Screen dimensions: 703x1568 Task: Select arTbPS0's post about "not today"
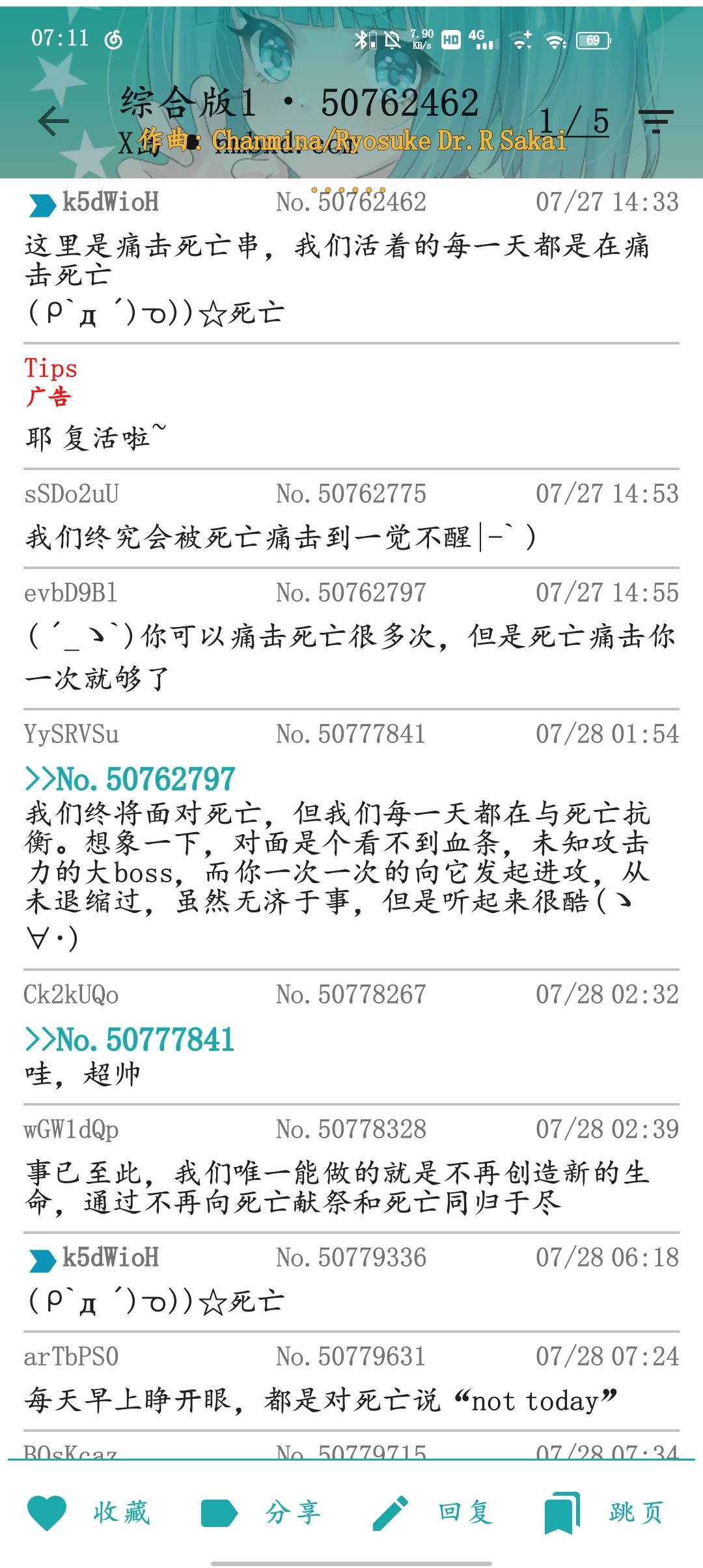[351, 1382]
